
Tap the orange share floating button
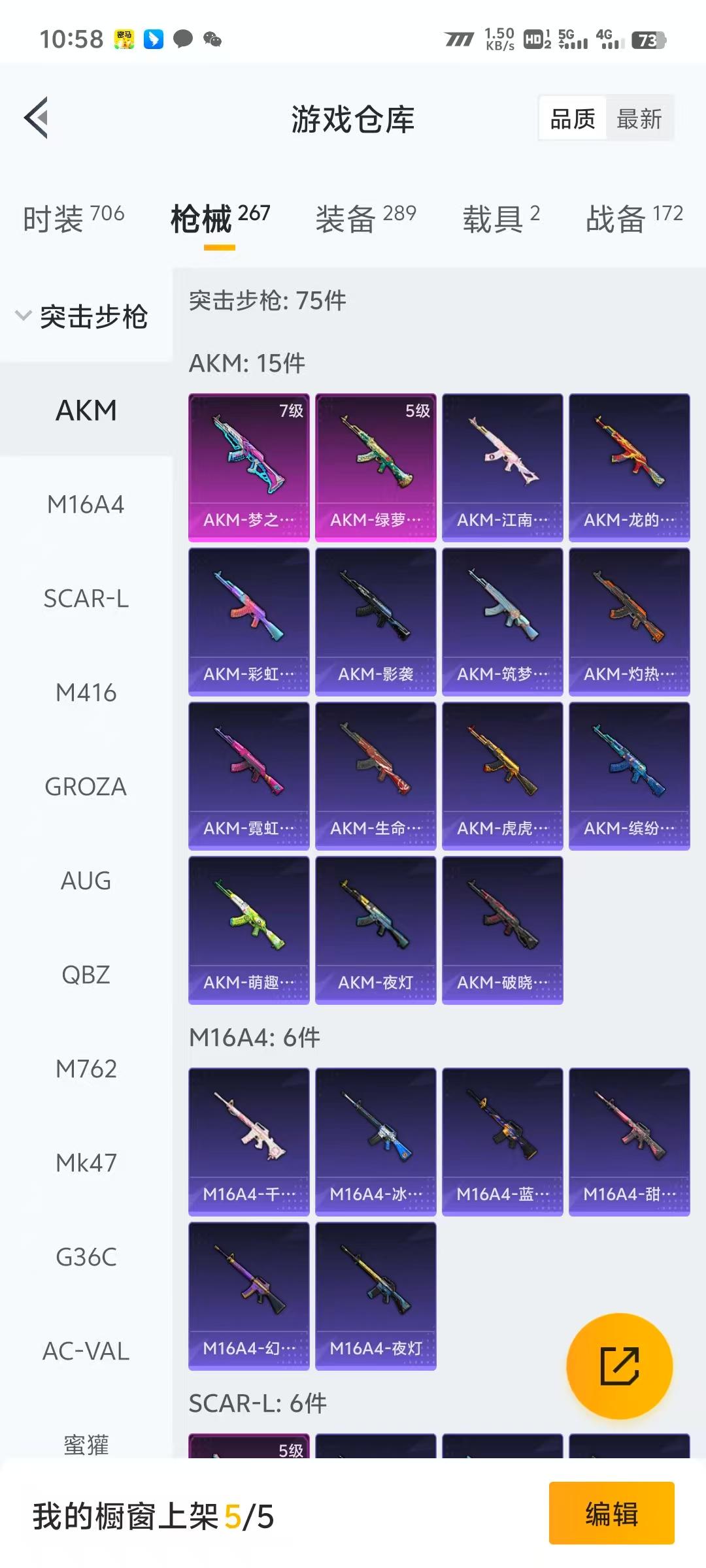pyautogui.click(x=619, y=1366)
